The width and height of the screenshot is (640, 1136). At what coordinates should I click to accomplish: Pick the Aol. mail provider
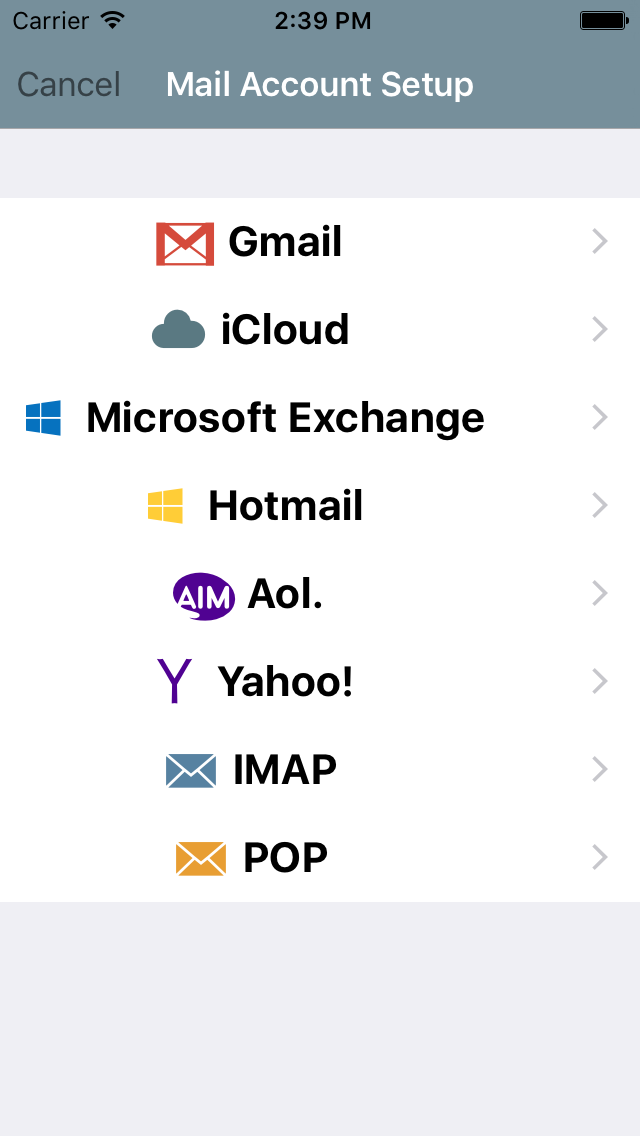(320, 594)
